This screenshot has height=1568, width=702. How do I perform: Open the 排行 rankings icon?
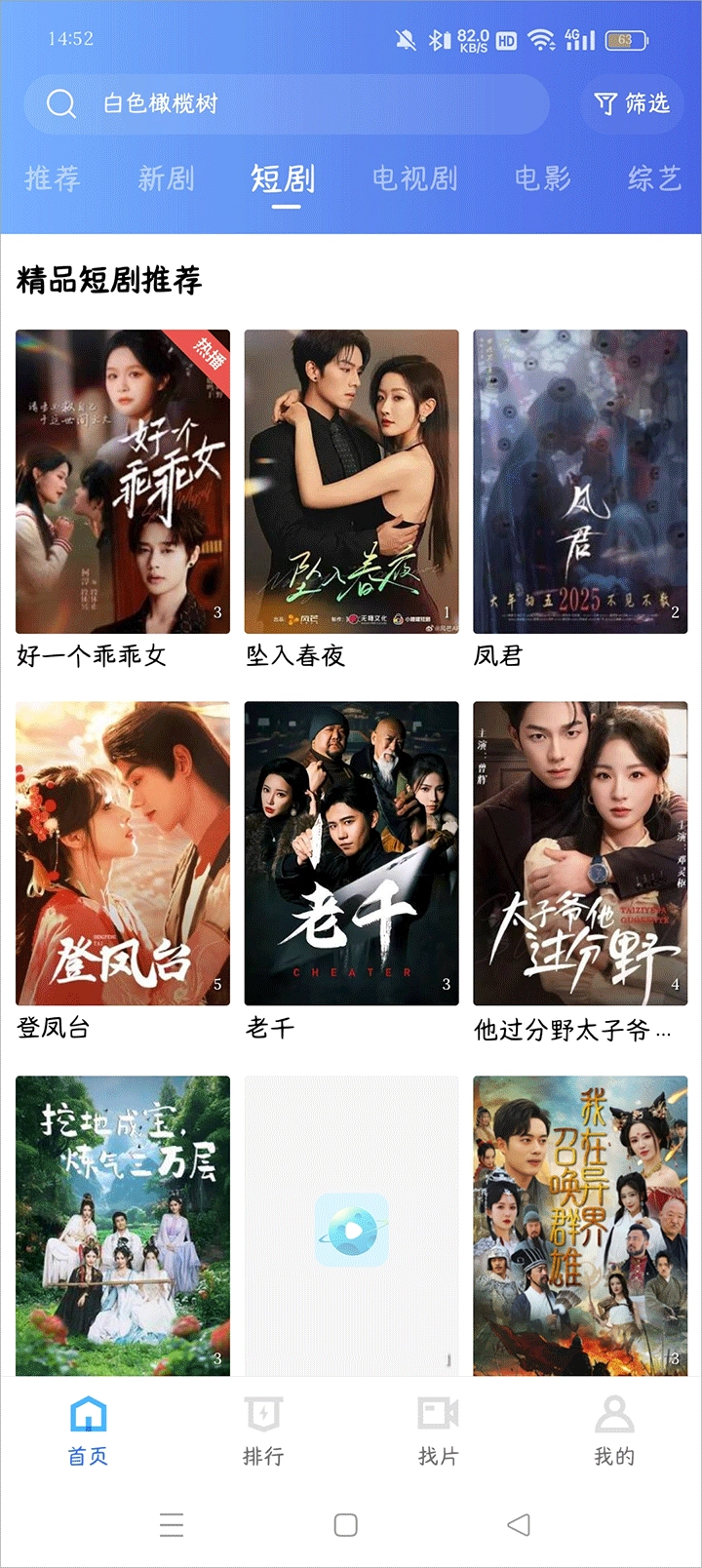coord(262,1412)
